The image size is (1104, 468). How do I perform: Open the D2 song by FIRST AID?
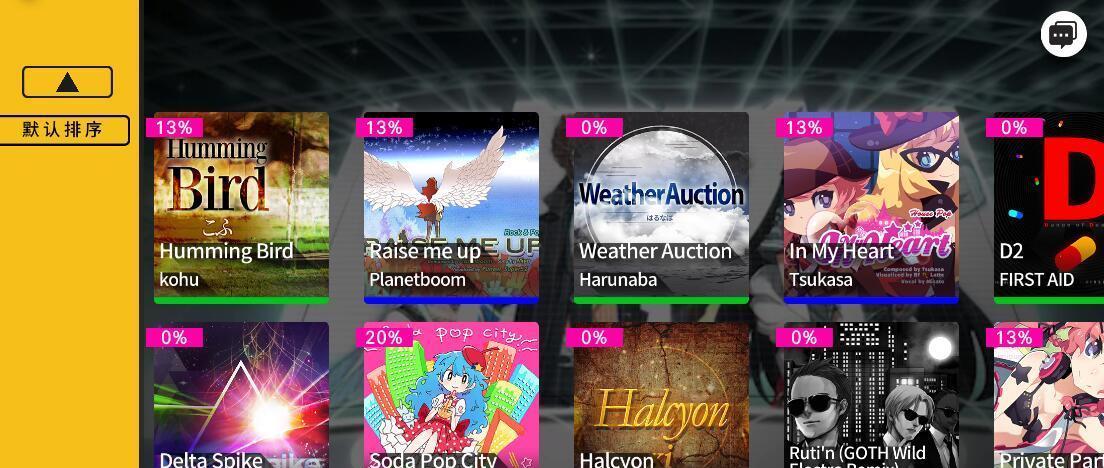tap(1050, 206)
